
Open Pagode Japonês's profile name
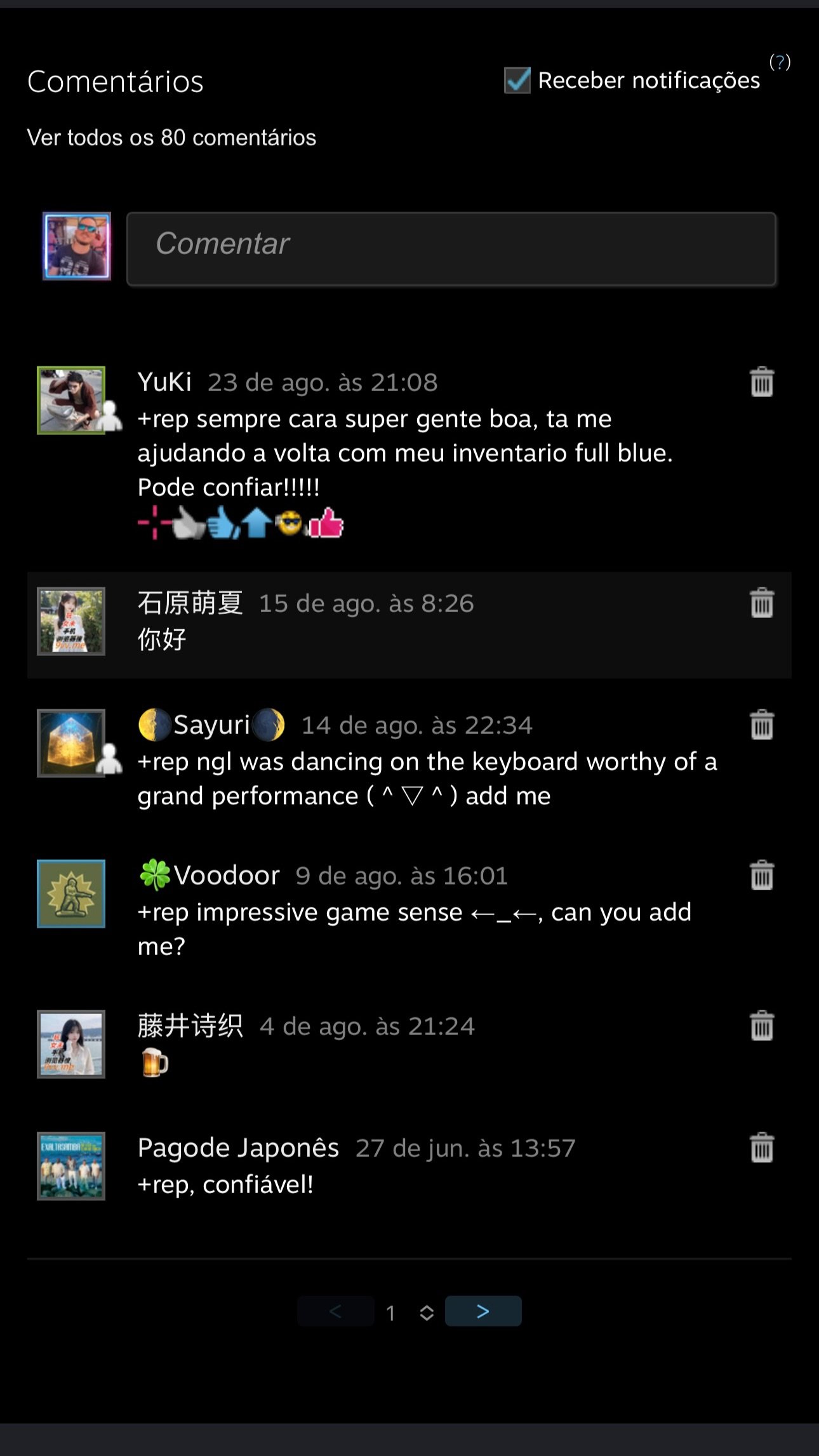(238, 1148)
